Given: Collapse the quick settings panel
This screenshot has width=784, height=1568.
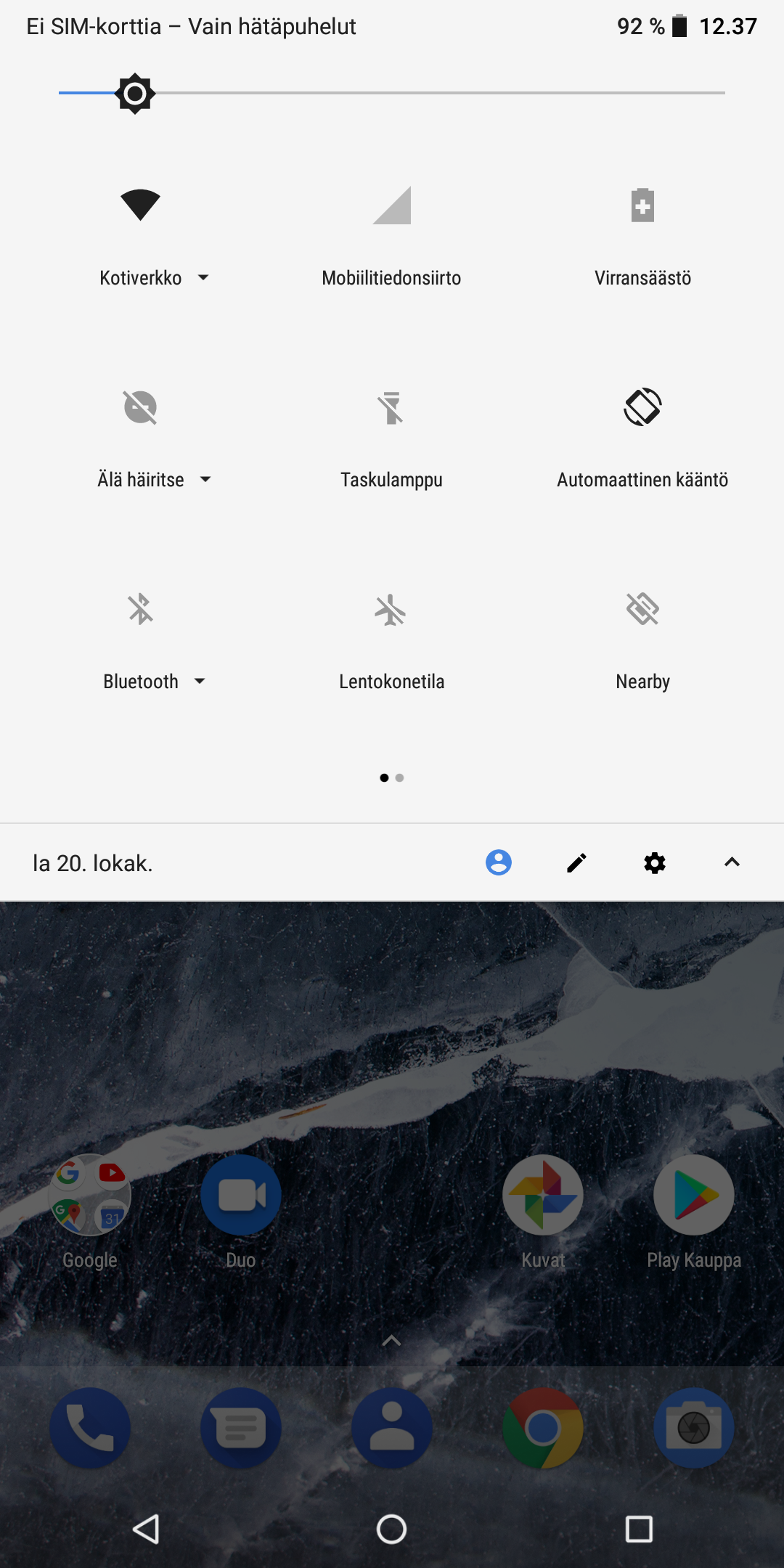Looking at the screenshot, I should pos(732,862).
